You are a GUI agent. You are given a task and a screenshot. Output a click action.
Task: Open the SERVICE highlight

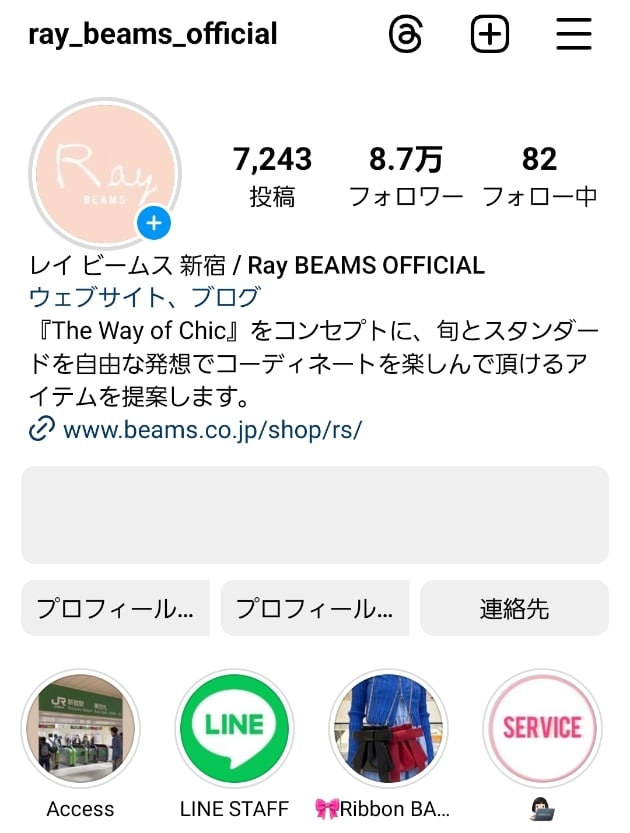[542, 728]
